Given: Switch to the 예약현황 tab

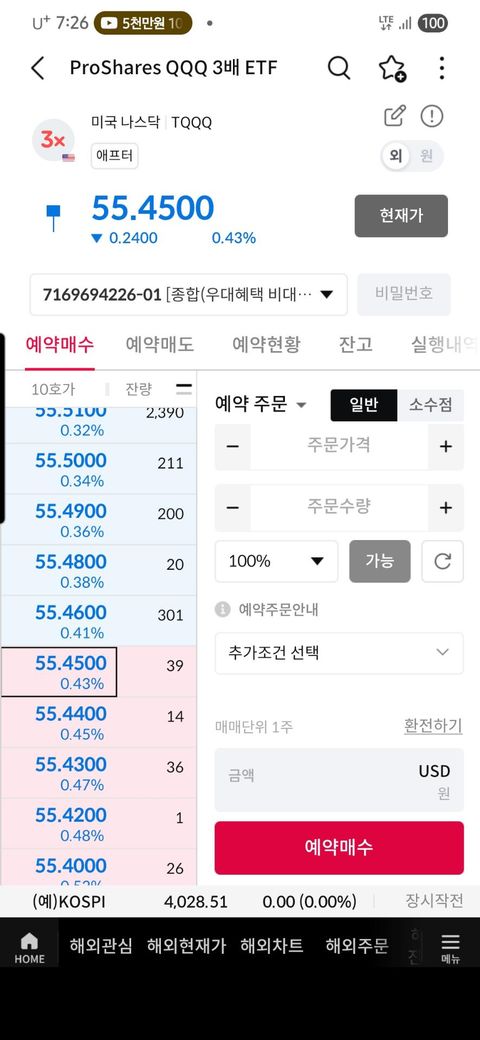Looking at the screenshot, I should pos(266,344).
